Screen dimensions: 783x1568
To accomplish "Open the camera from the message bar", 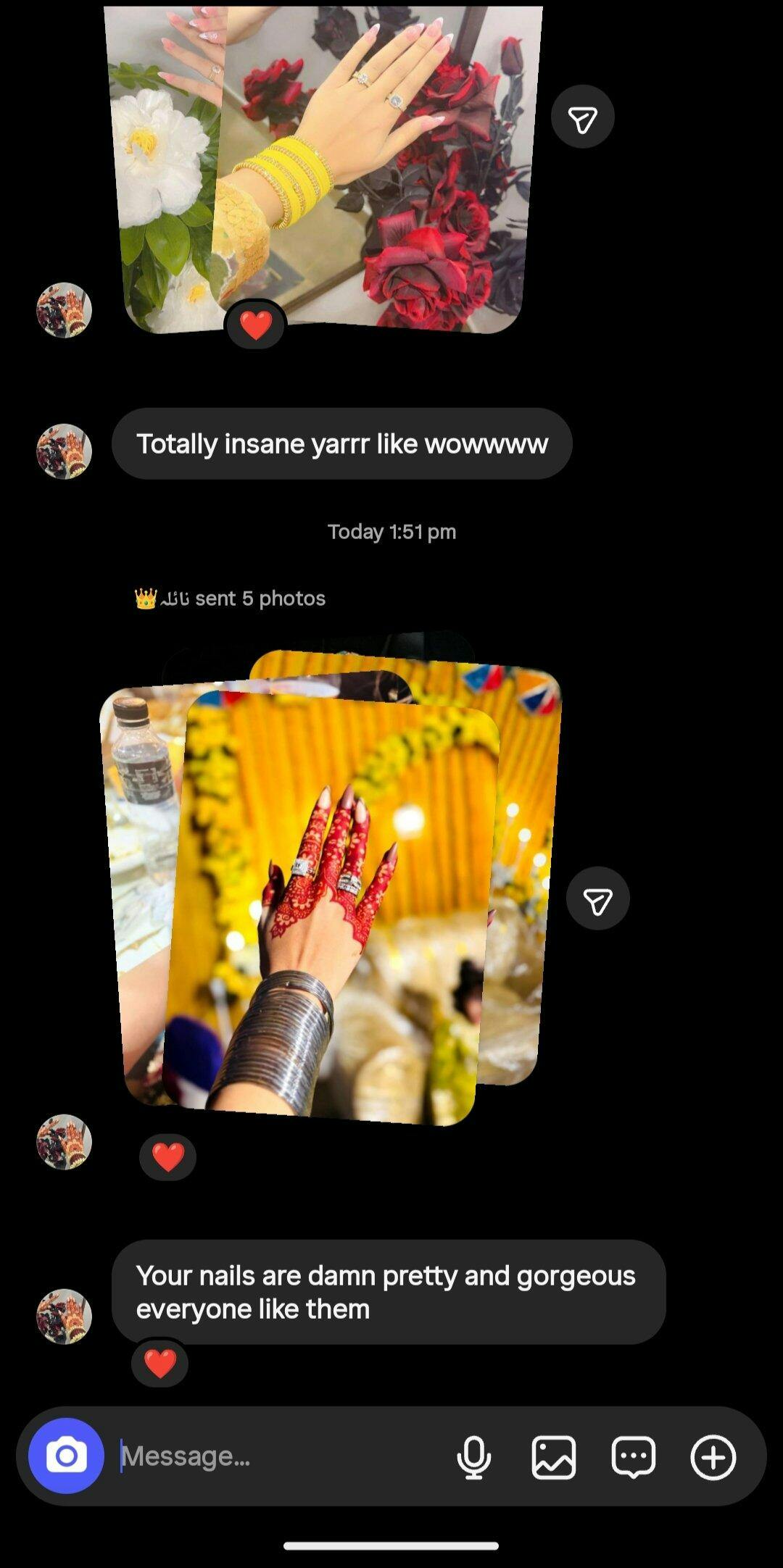I will [66, 1456].
